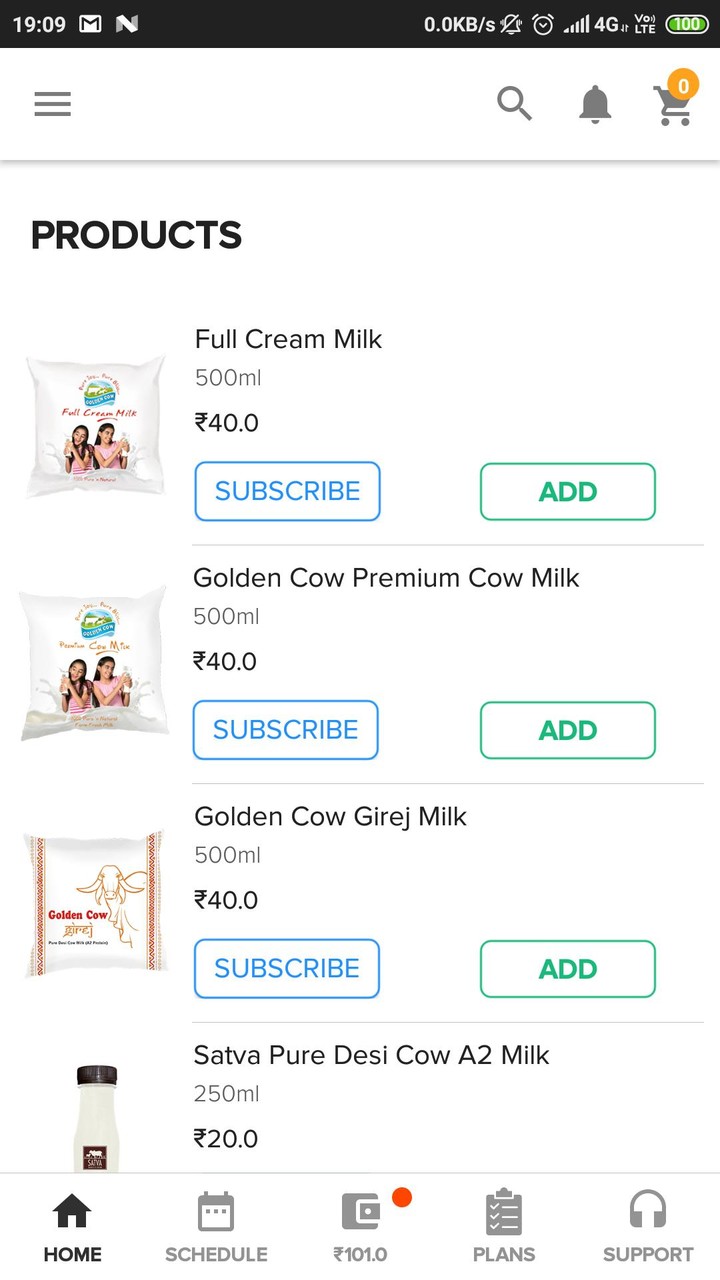The height and width of the screenshot is (1280, 720).
Task: Go to the Home tab
Action: (x=72, y=1227)
